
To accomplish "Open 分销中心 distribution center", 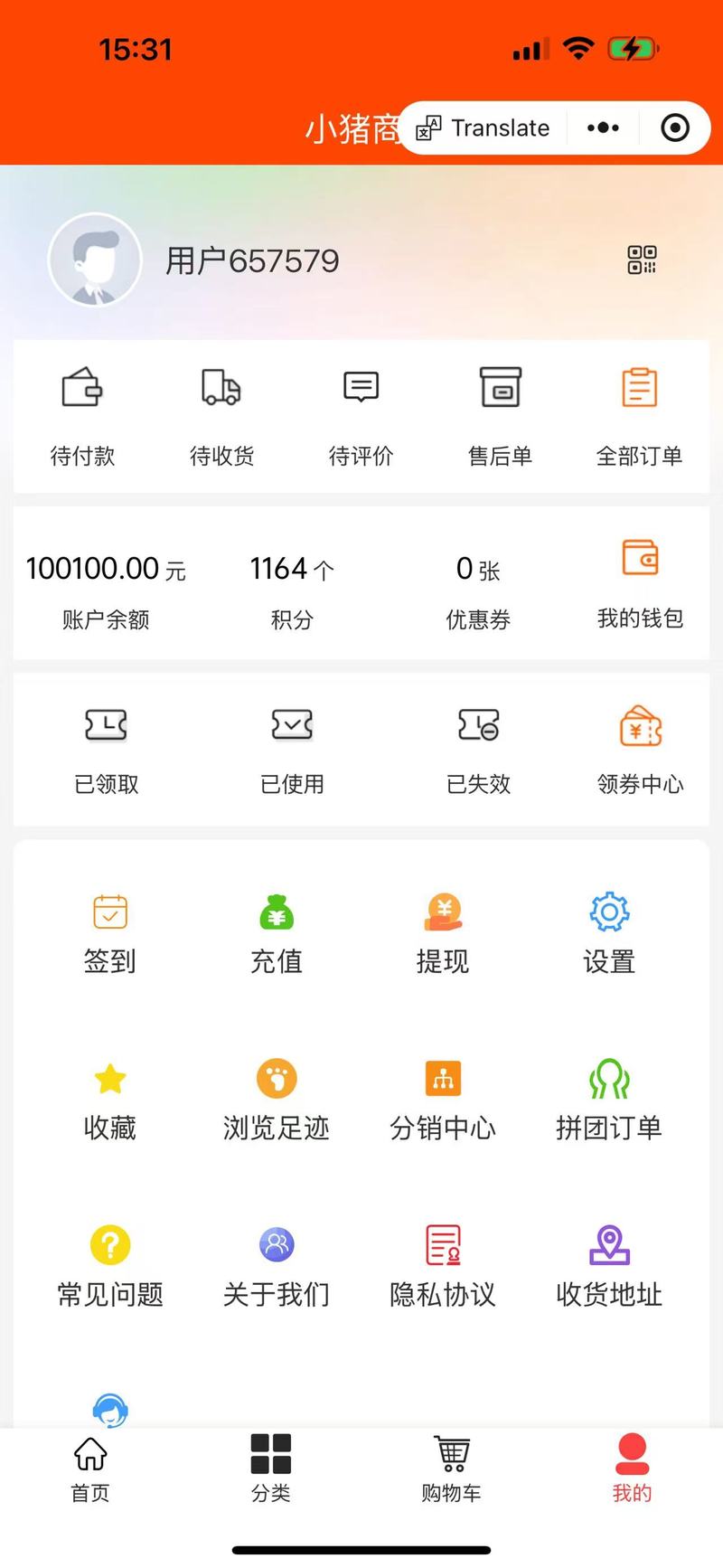I will [x=443, y=1101].
